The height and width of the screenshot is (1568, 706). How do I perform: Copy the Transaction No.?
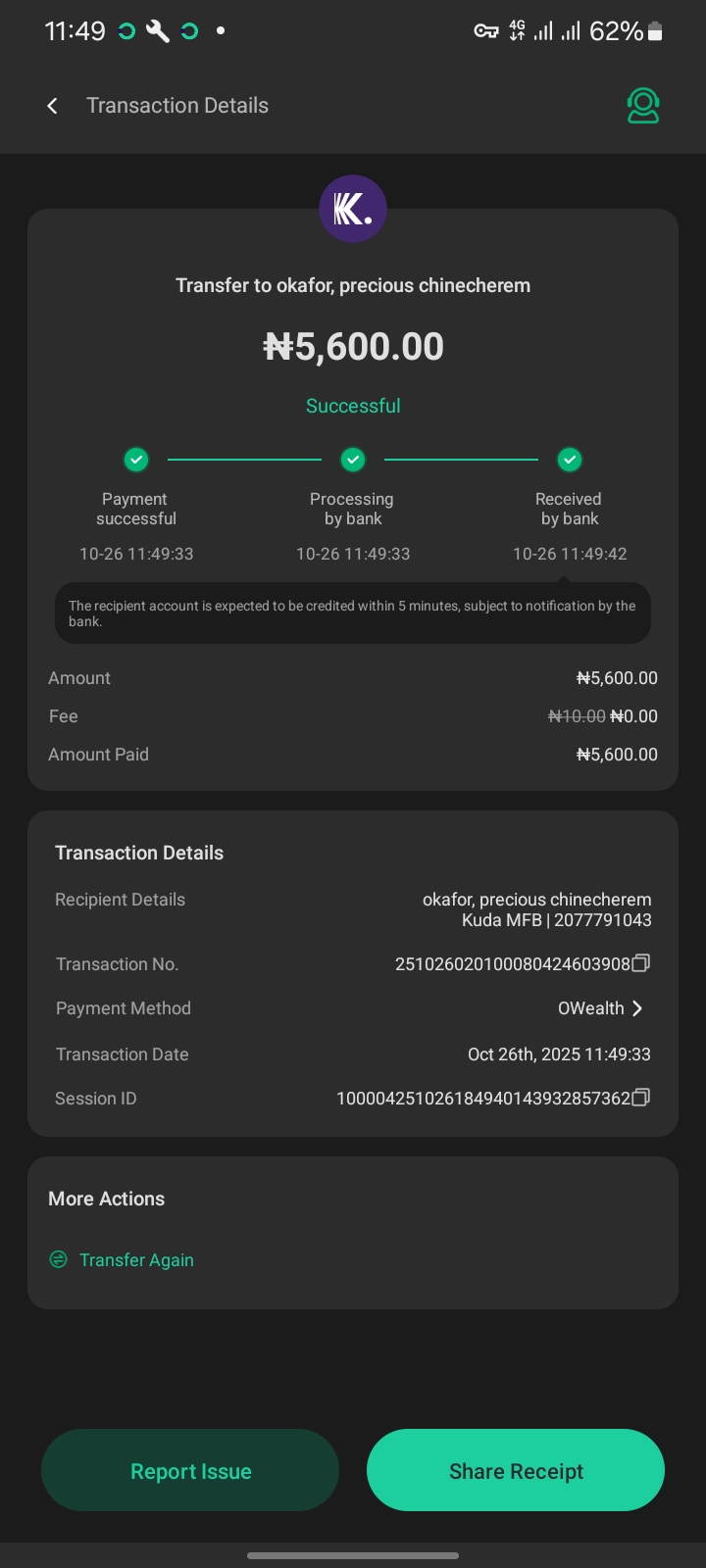(641, 963)
